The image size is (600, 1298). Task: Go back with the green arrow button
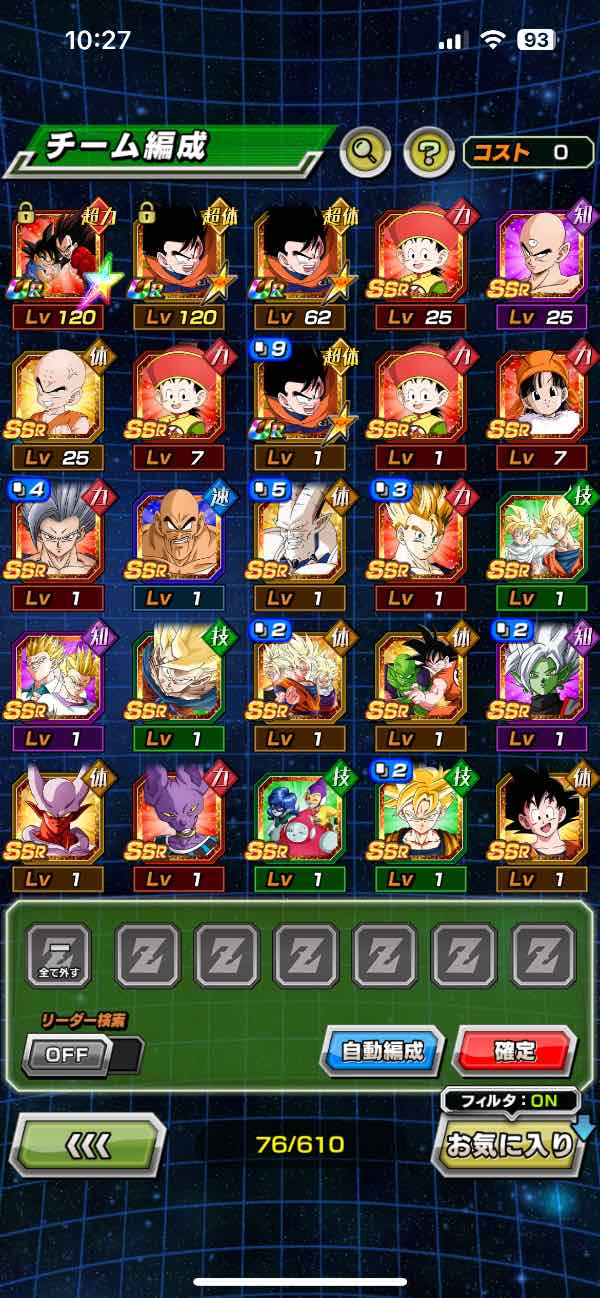coord(87,1144)
